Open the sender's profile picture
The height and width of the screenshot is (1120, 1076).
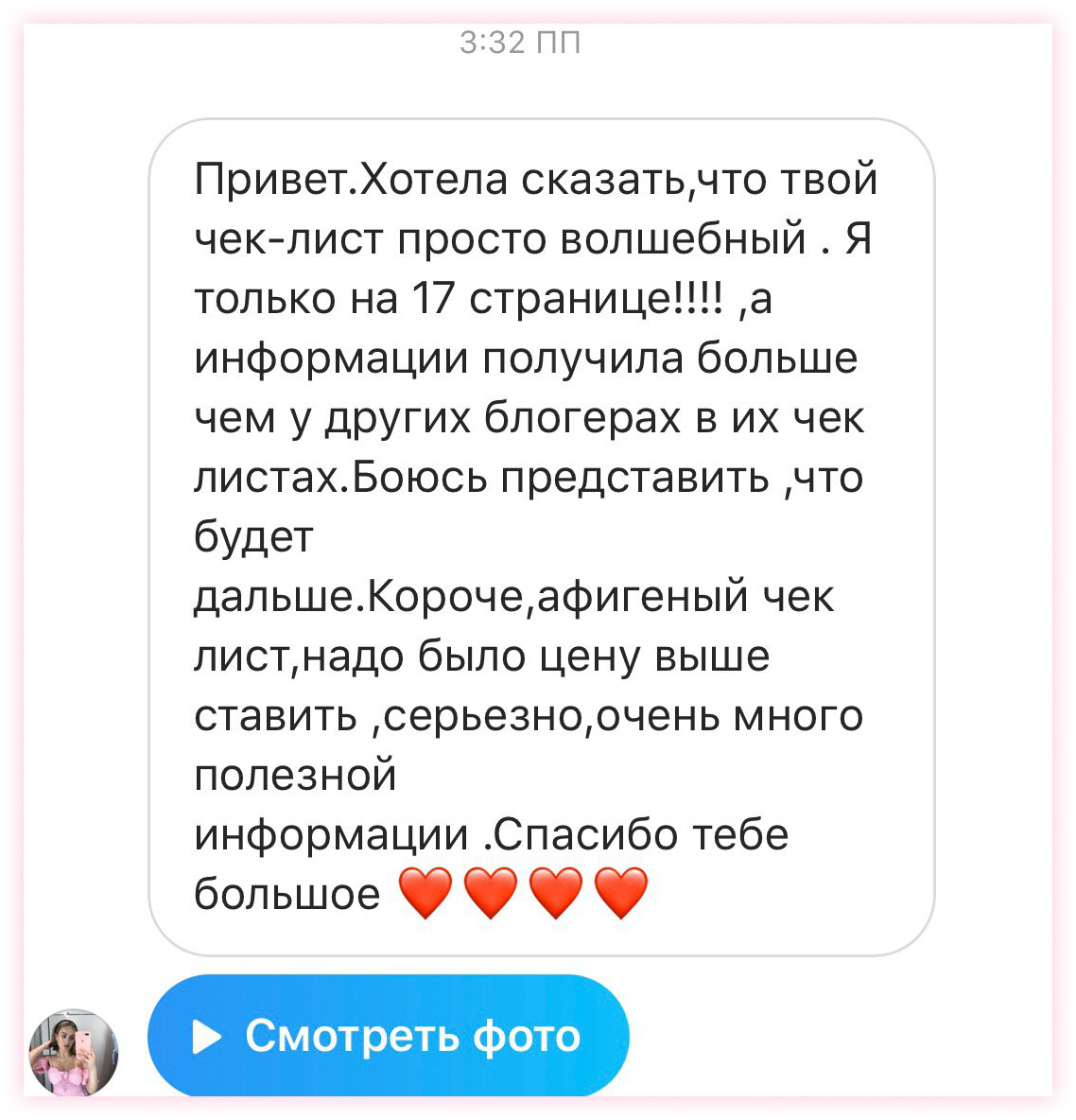(x=74, y=1051)
